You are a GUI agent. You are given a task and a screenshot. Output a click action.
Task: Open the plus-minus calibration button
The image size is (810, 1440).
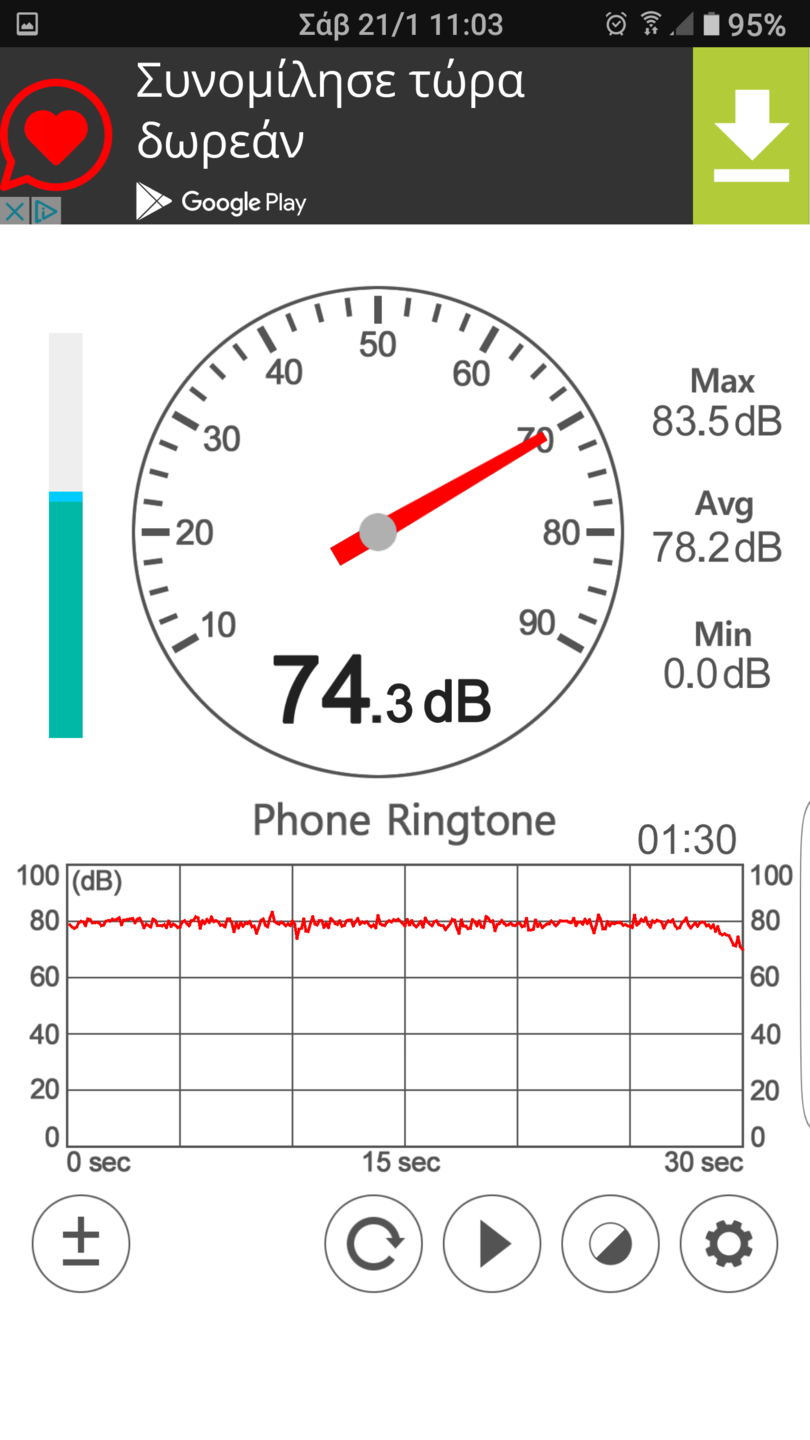(81, 1243)
